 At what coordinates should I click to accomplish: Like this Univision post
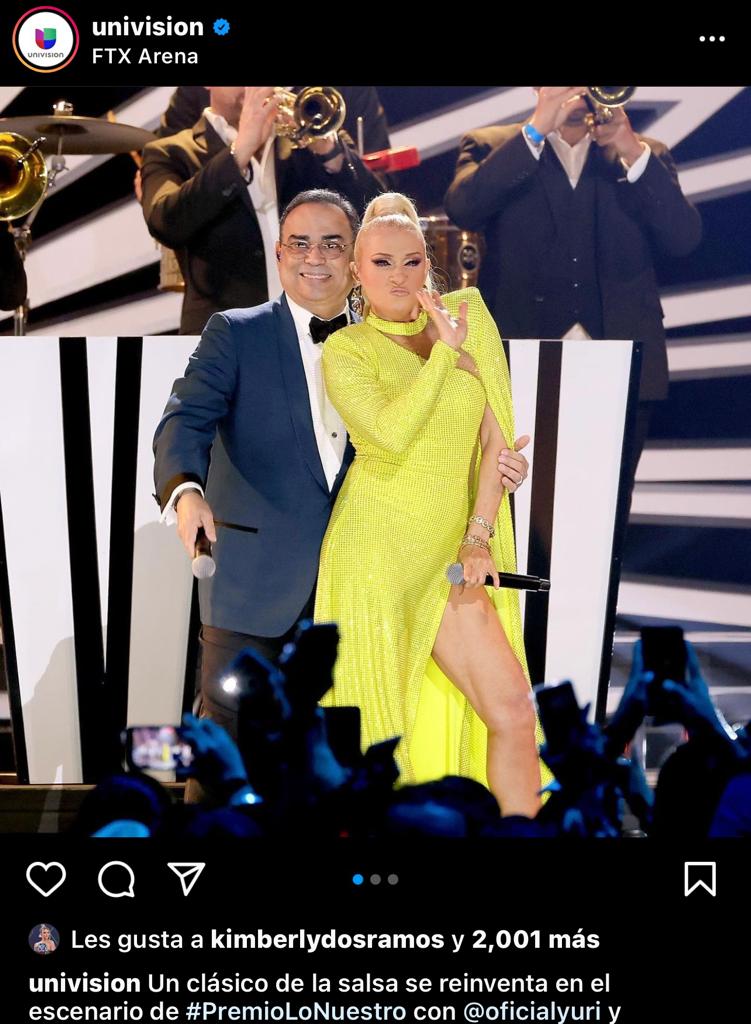(x=46, y=879)
